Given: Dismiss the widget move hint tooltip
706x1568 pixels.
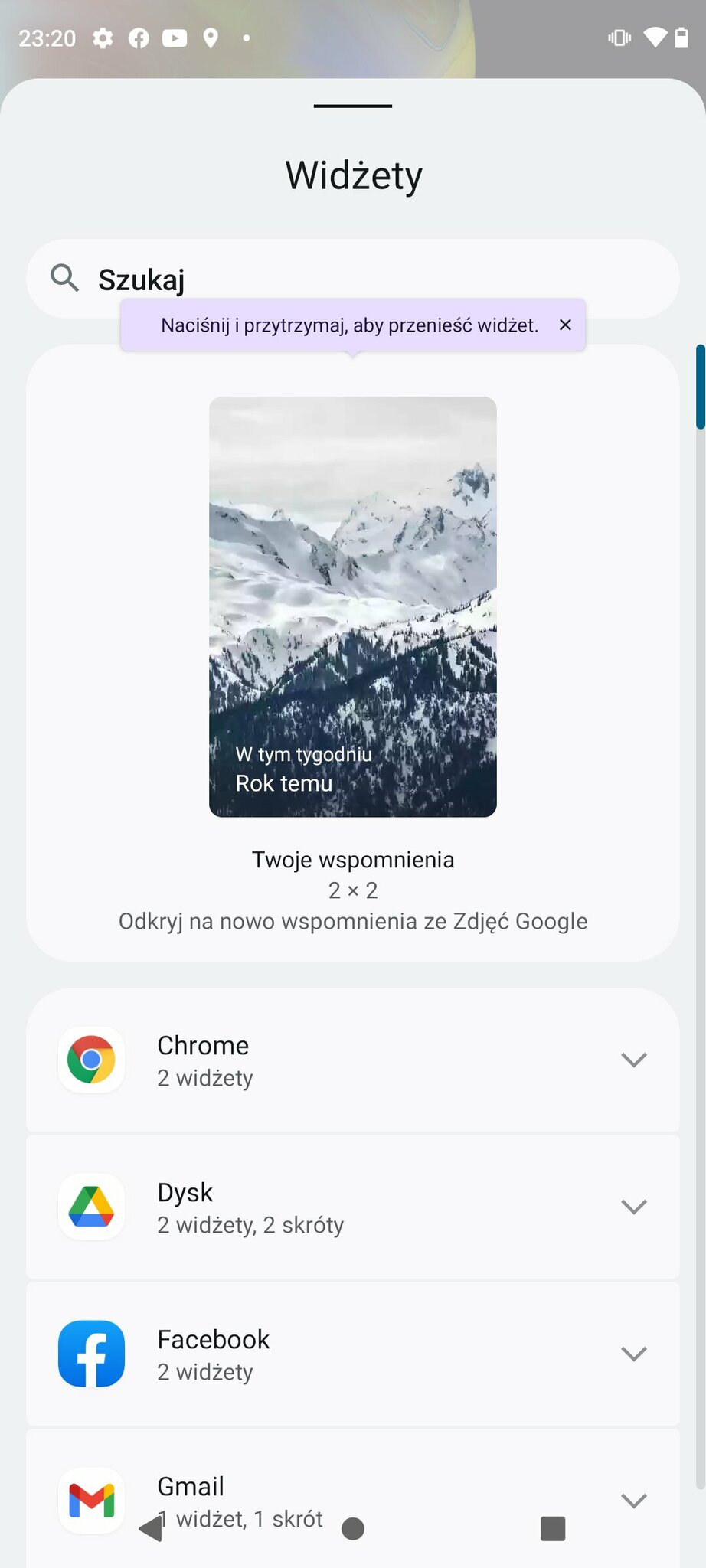Looking at the screenshot, I should [565, 325].
